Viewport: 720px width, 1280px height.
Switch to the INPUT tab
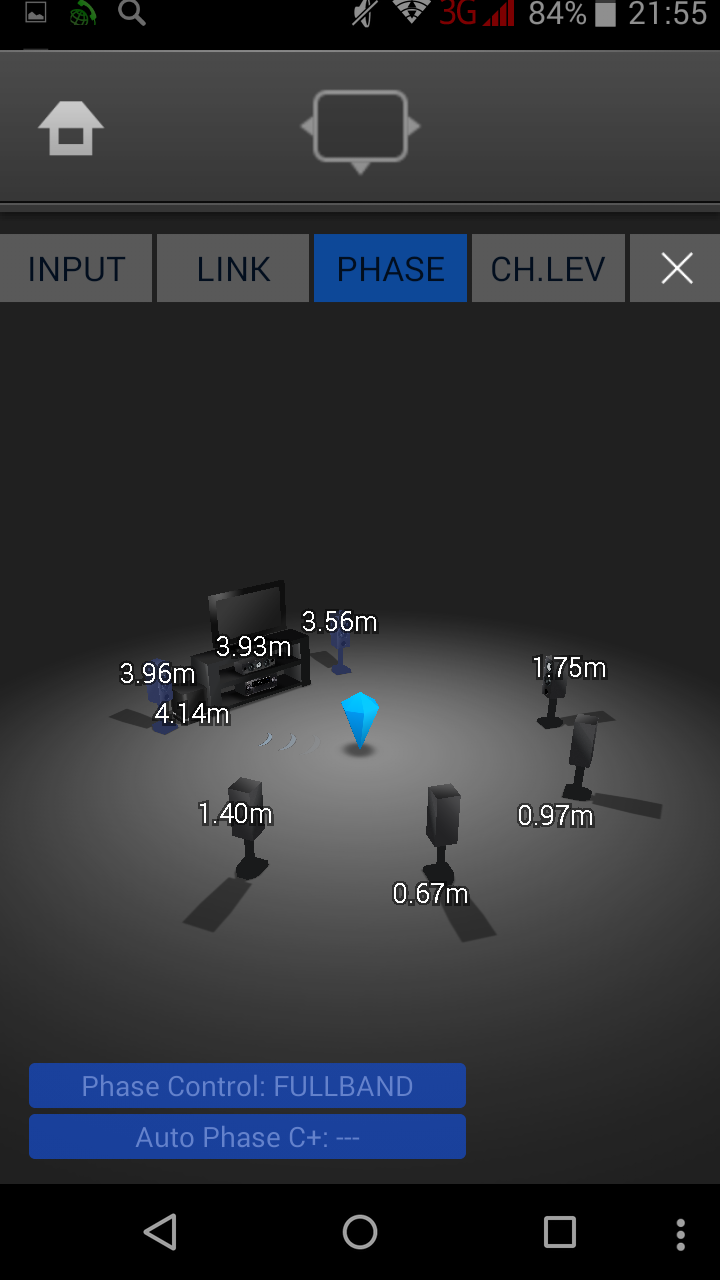point(76,268)
